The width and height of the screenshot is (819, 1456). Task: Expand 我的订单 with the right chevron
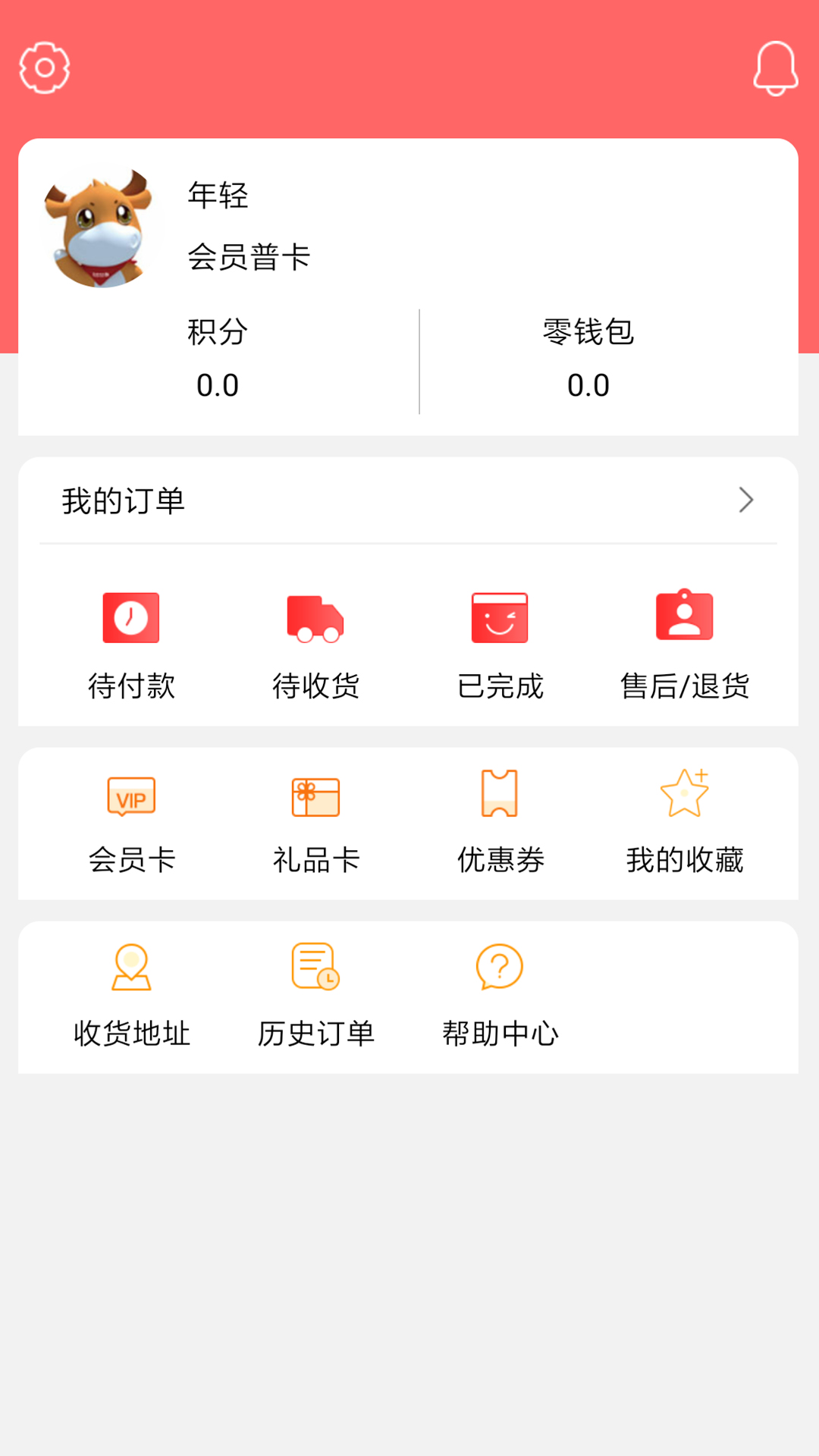[747, 500]
